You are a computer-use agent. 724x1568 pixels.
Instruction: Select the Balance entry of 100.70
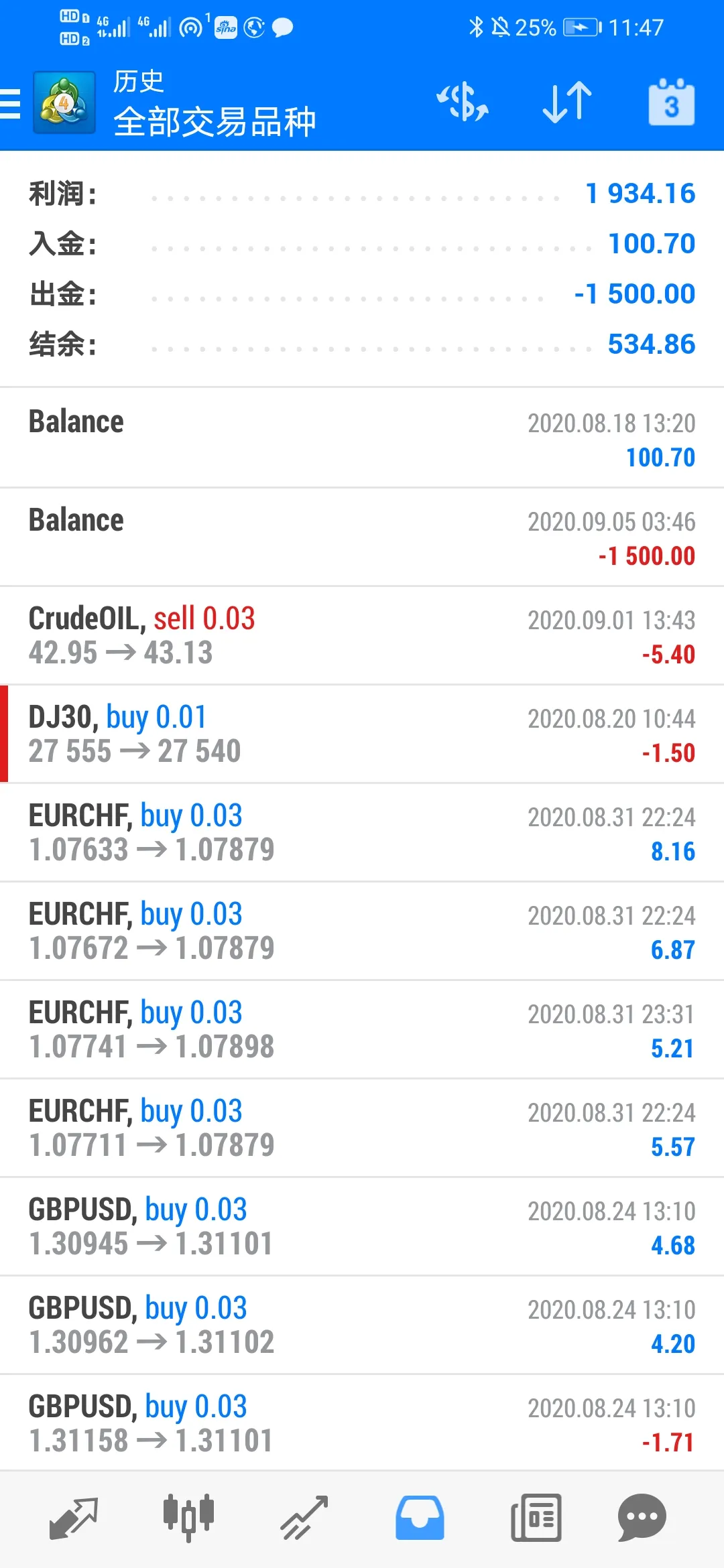362,438
